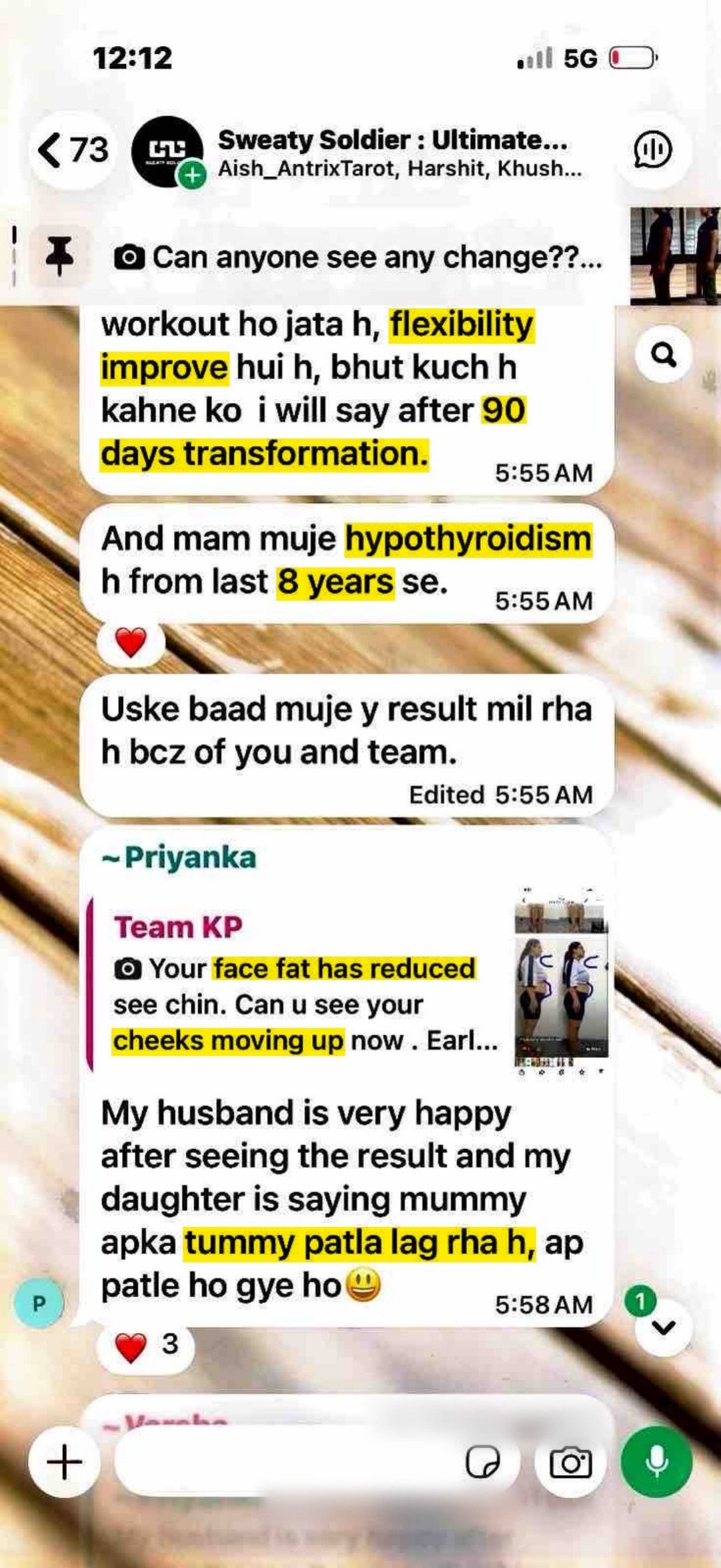Search within this chat

pos(663,354)
